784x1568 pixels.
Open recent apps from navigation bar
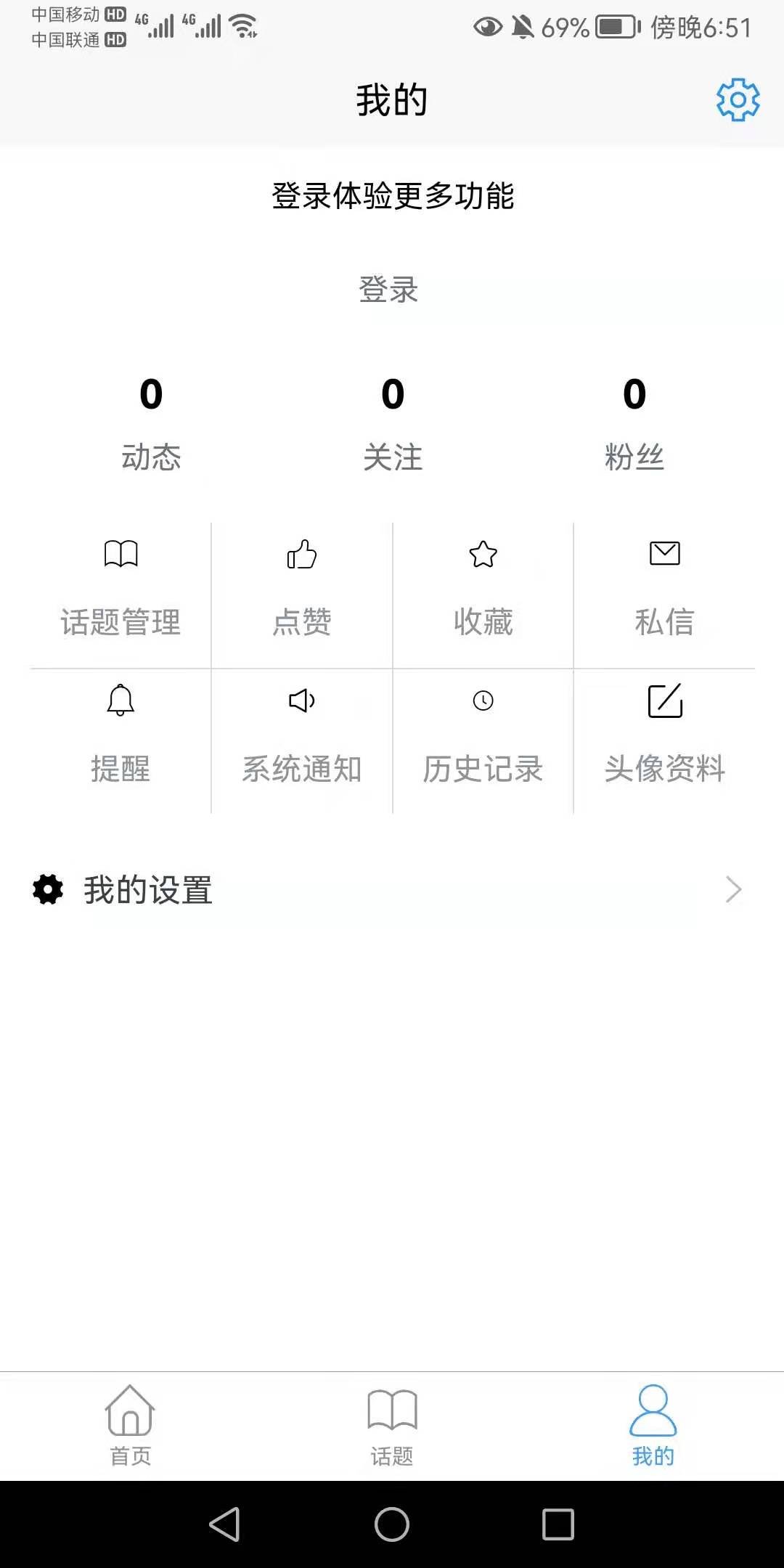click(558, 1524)
